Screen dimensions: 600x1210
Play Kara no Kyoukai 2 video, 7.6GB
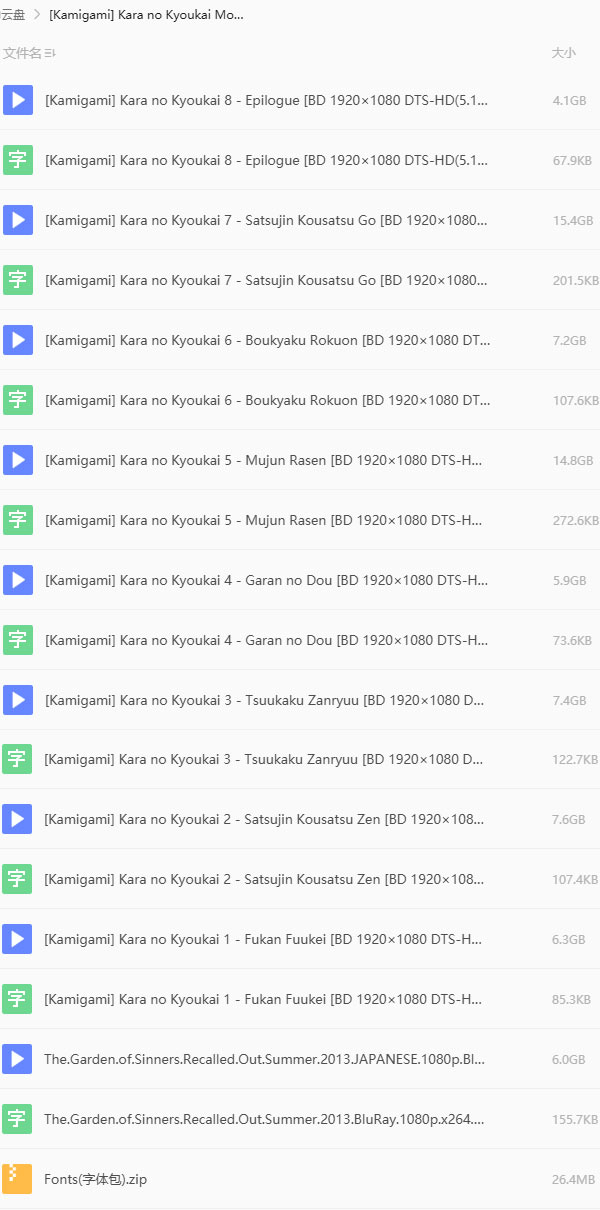266,819
